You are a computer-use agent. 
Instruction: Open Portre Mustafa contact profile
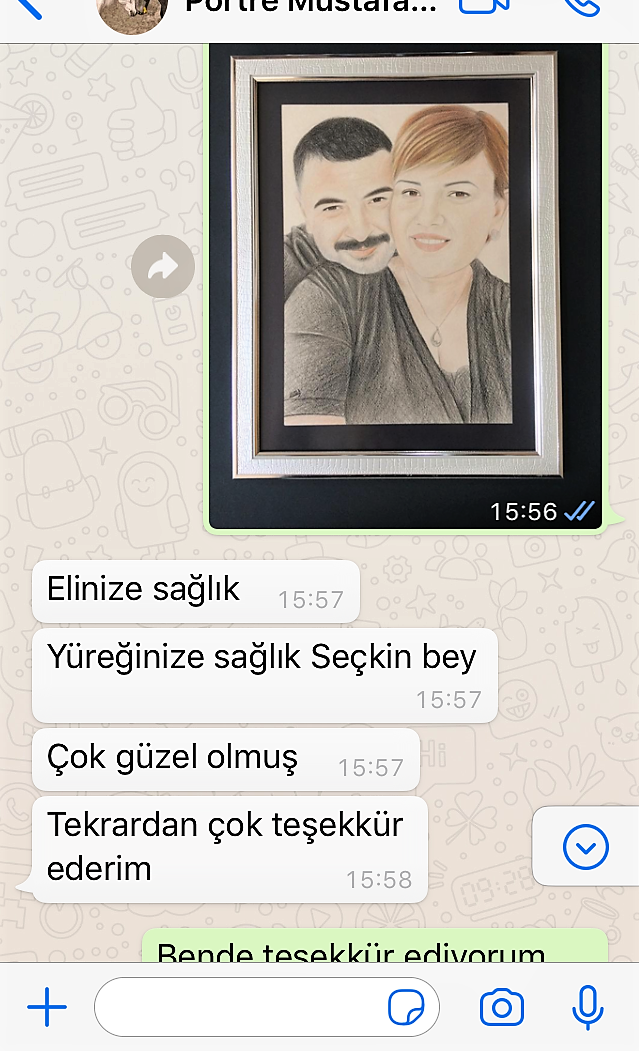click(x=310, y=8)
